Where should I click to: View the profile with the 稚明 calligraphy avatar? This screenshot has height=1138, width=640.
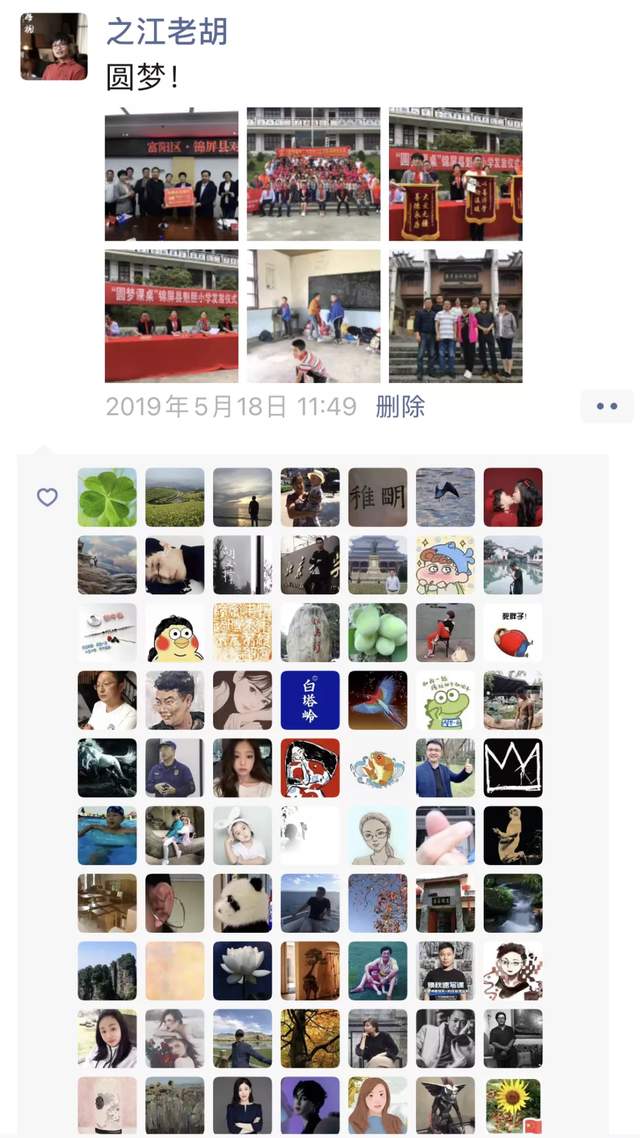pyautogui.click(x=378, y=497)
